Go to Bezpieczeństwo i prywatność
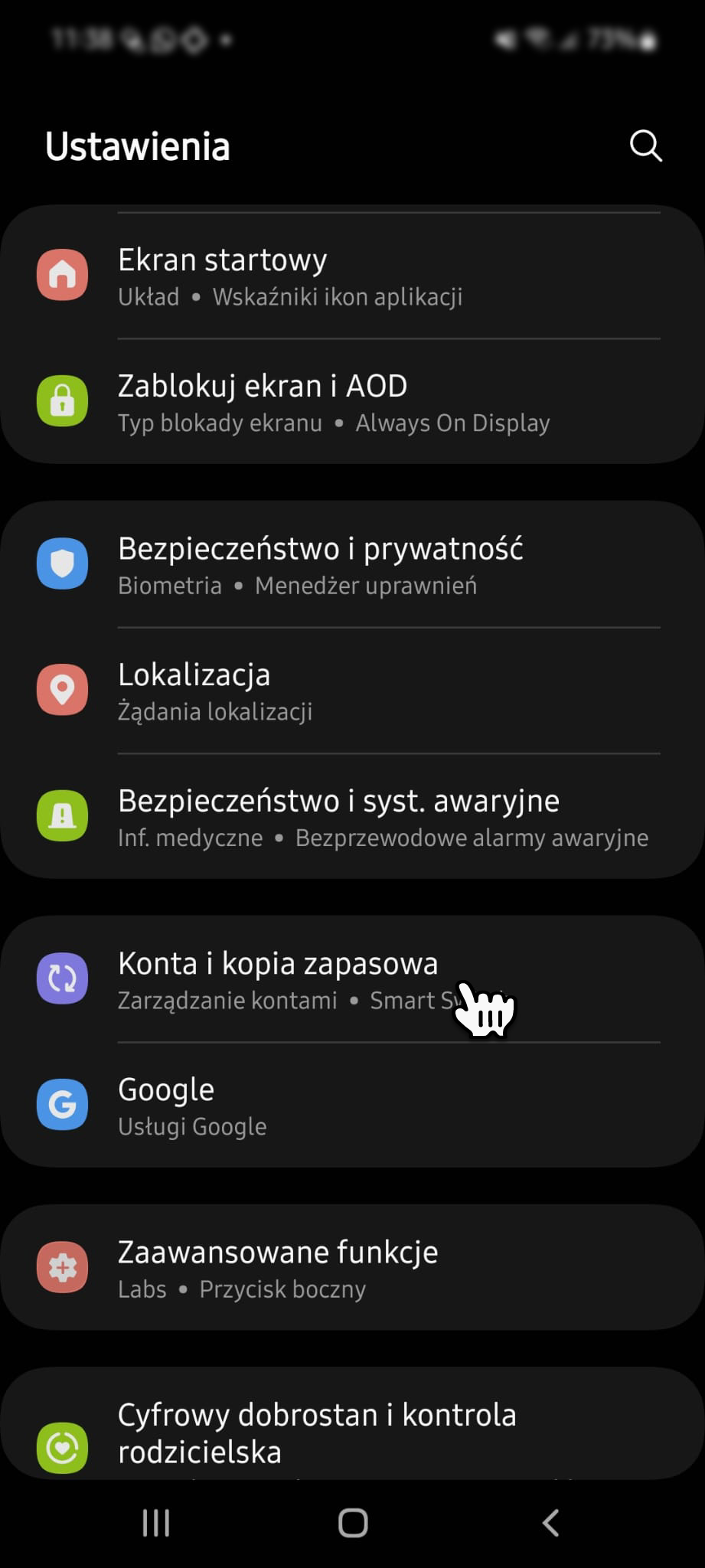Viewport: 705px width, 1568px height. point(352,565)
